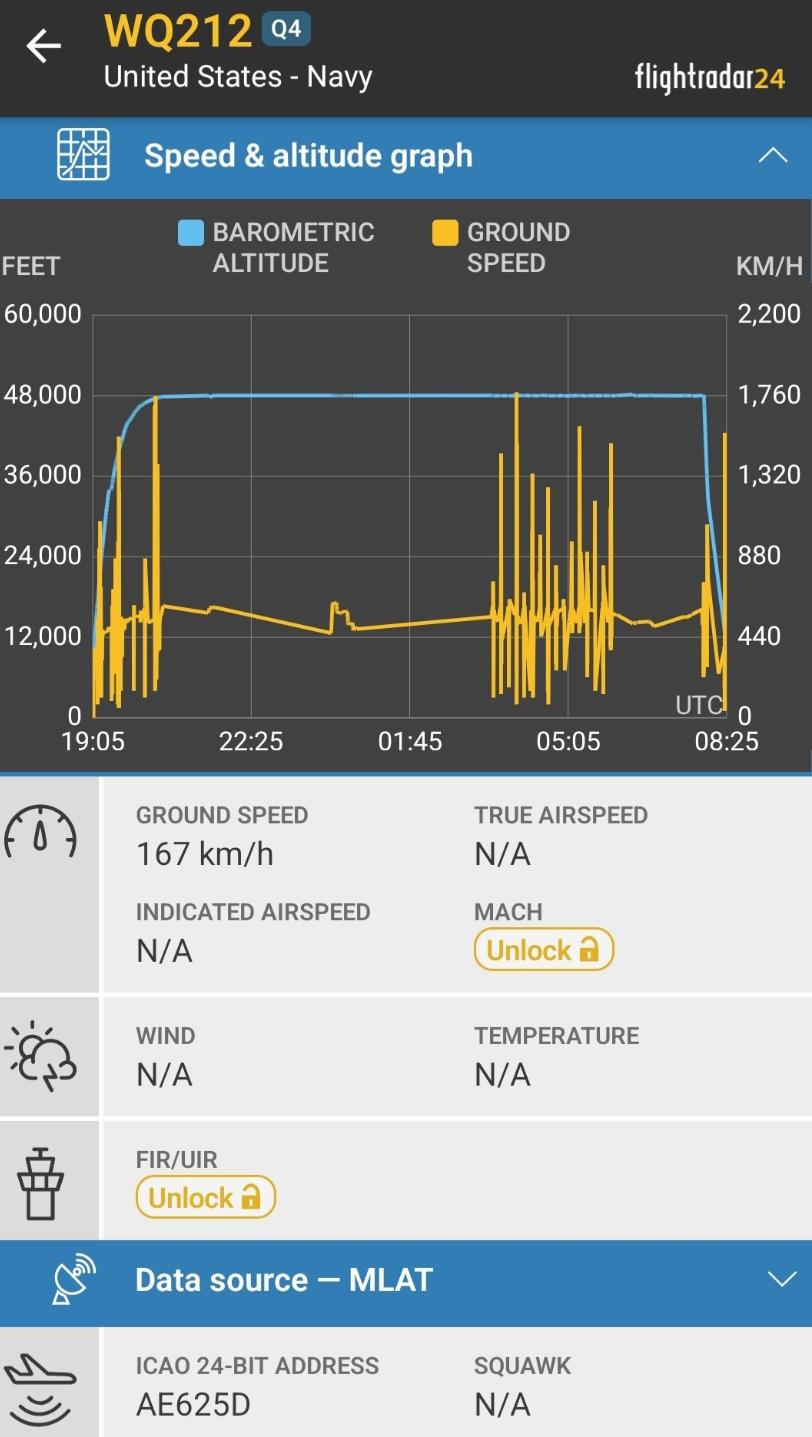
Task: Expand the Data source — MLAT section
Action: [778, 1280]
